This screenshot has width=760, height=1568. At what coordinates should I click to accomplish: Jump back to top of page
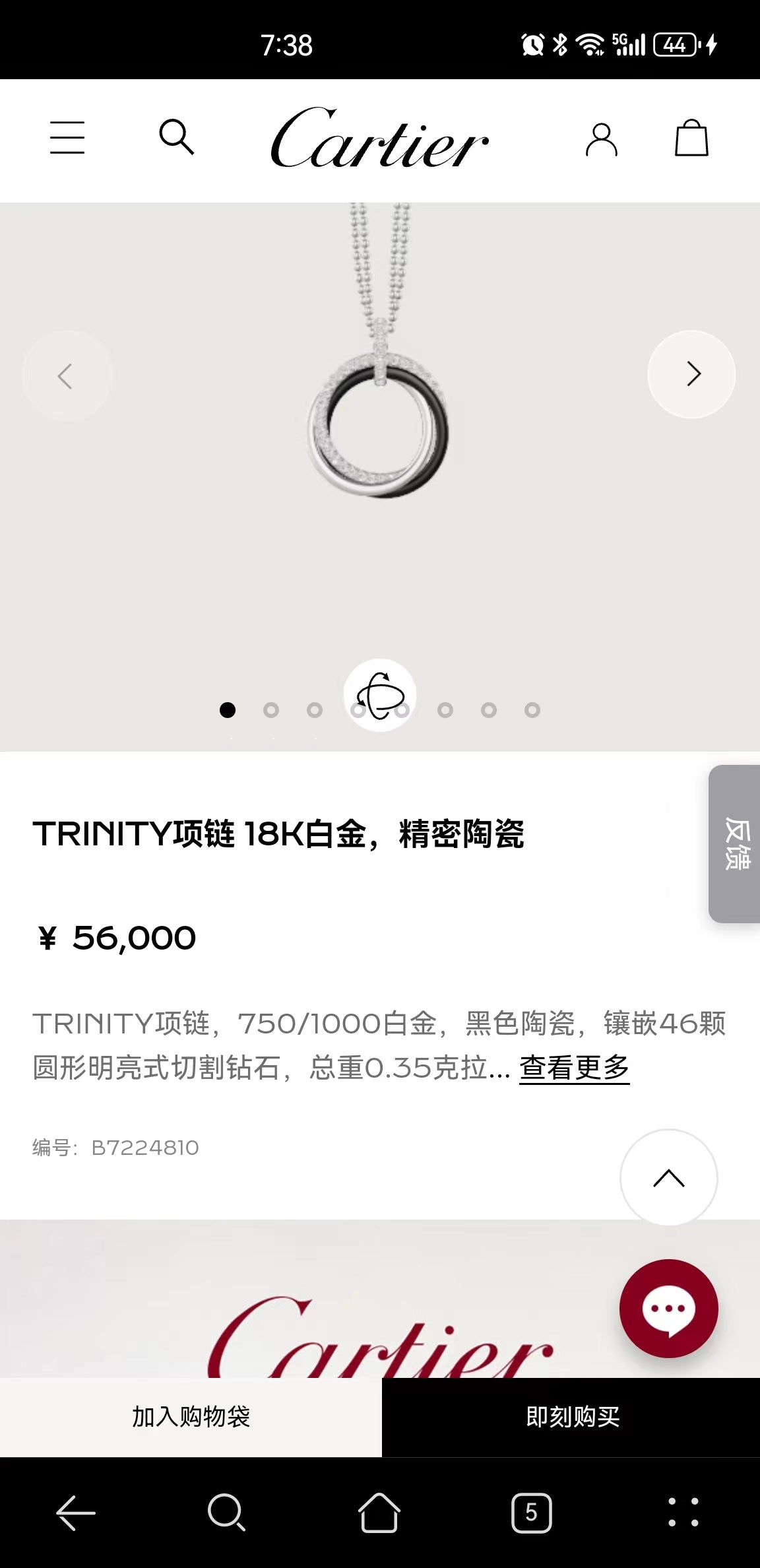[x=668, y=1177]
